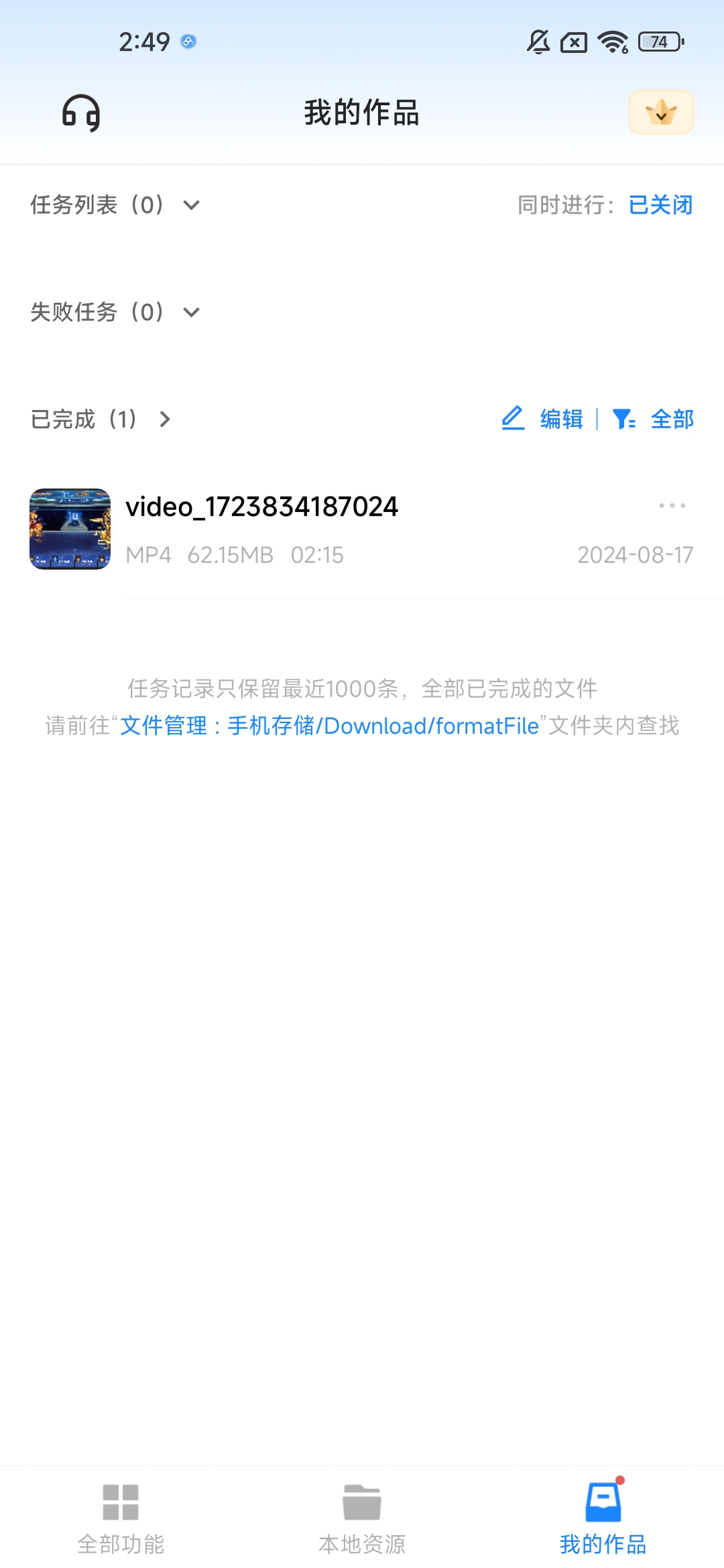Tap 编辑 to edit completed works
Image resolution: width=724 pixels, height=1568 pixels.
(543, 419)
